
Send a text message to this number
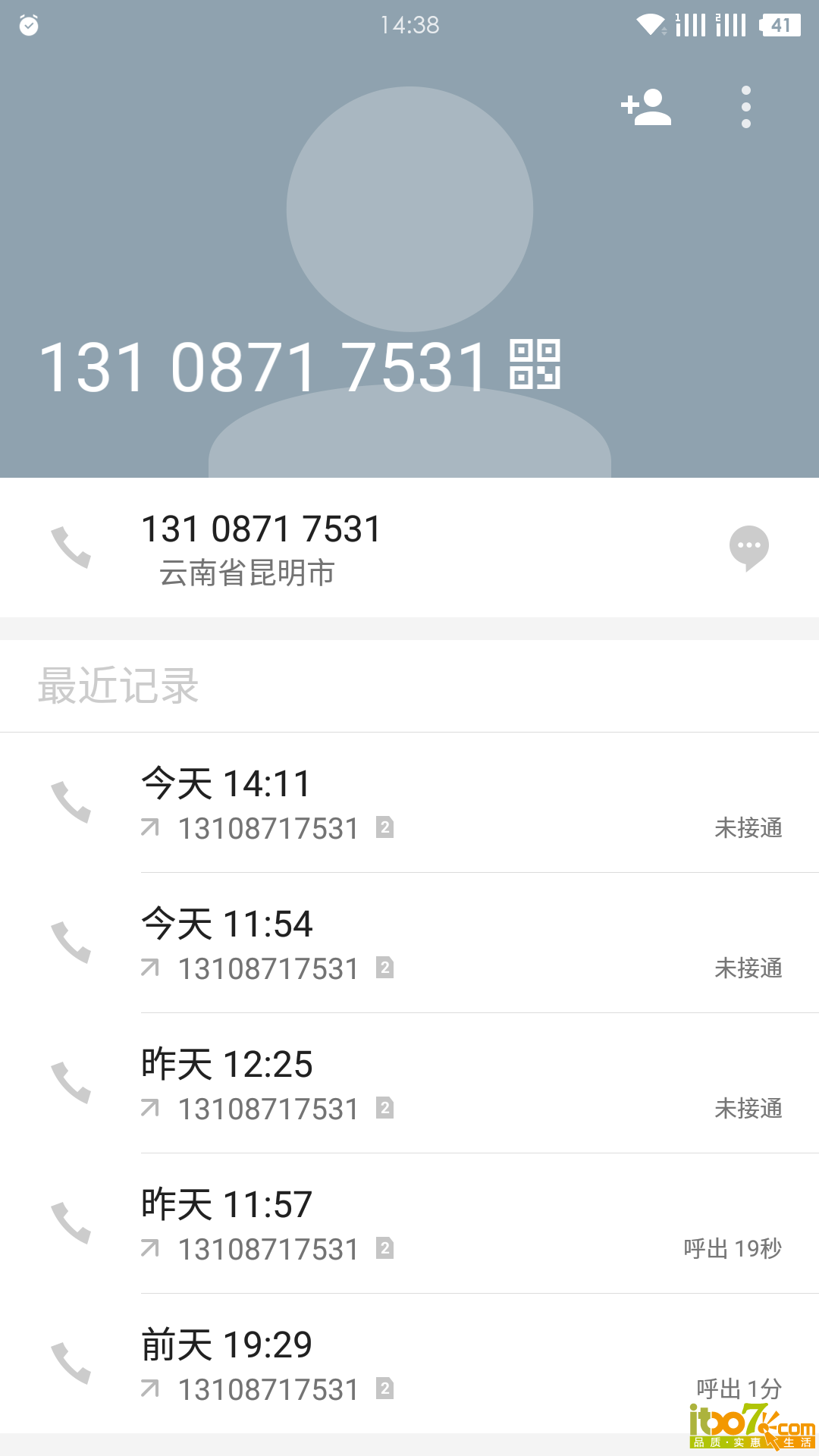[749, 548]
